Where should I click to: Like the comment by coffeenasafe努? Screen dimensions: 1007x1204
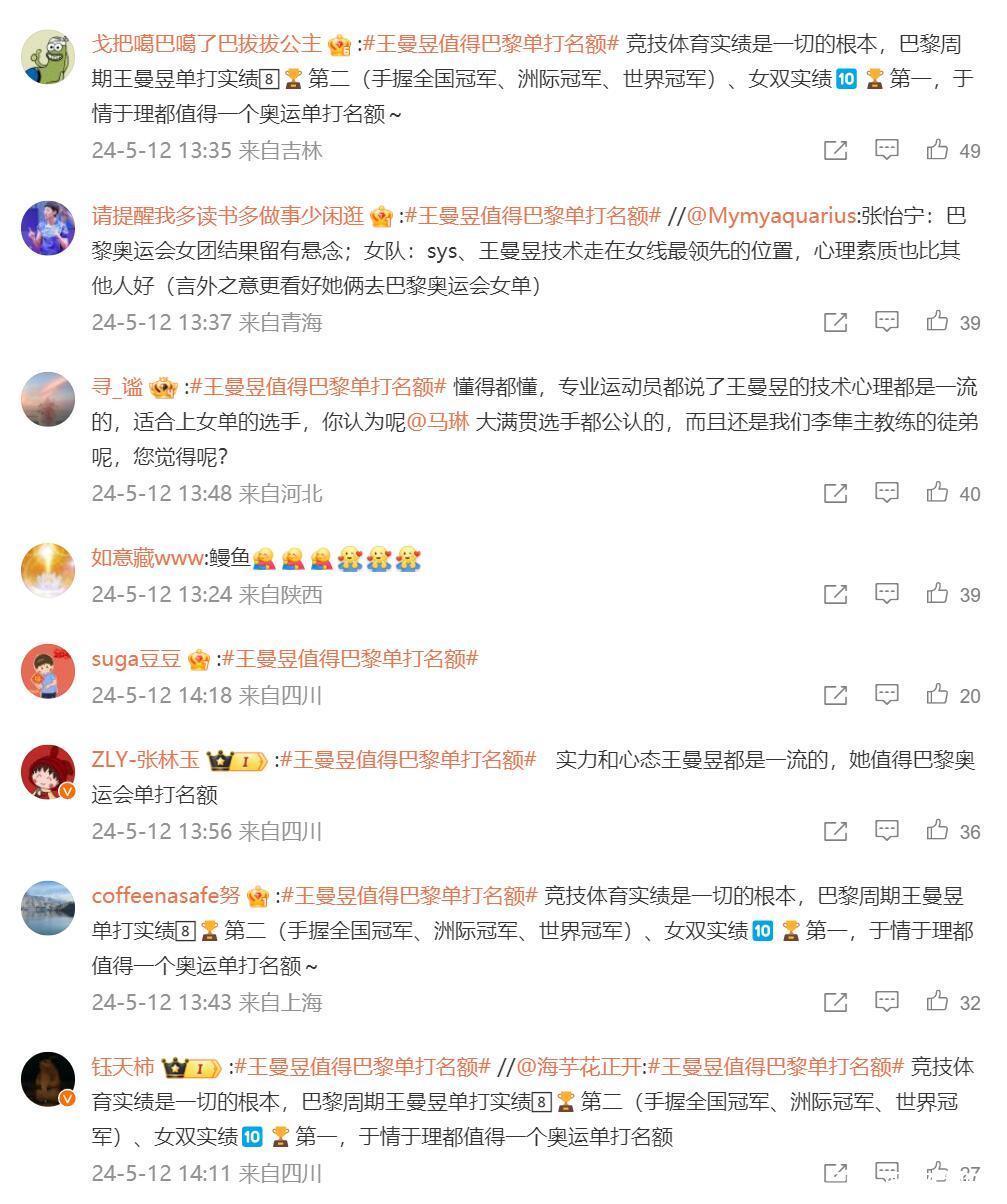pos(937,1001)
